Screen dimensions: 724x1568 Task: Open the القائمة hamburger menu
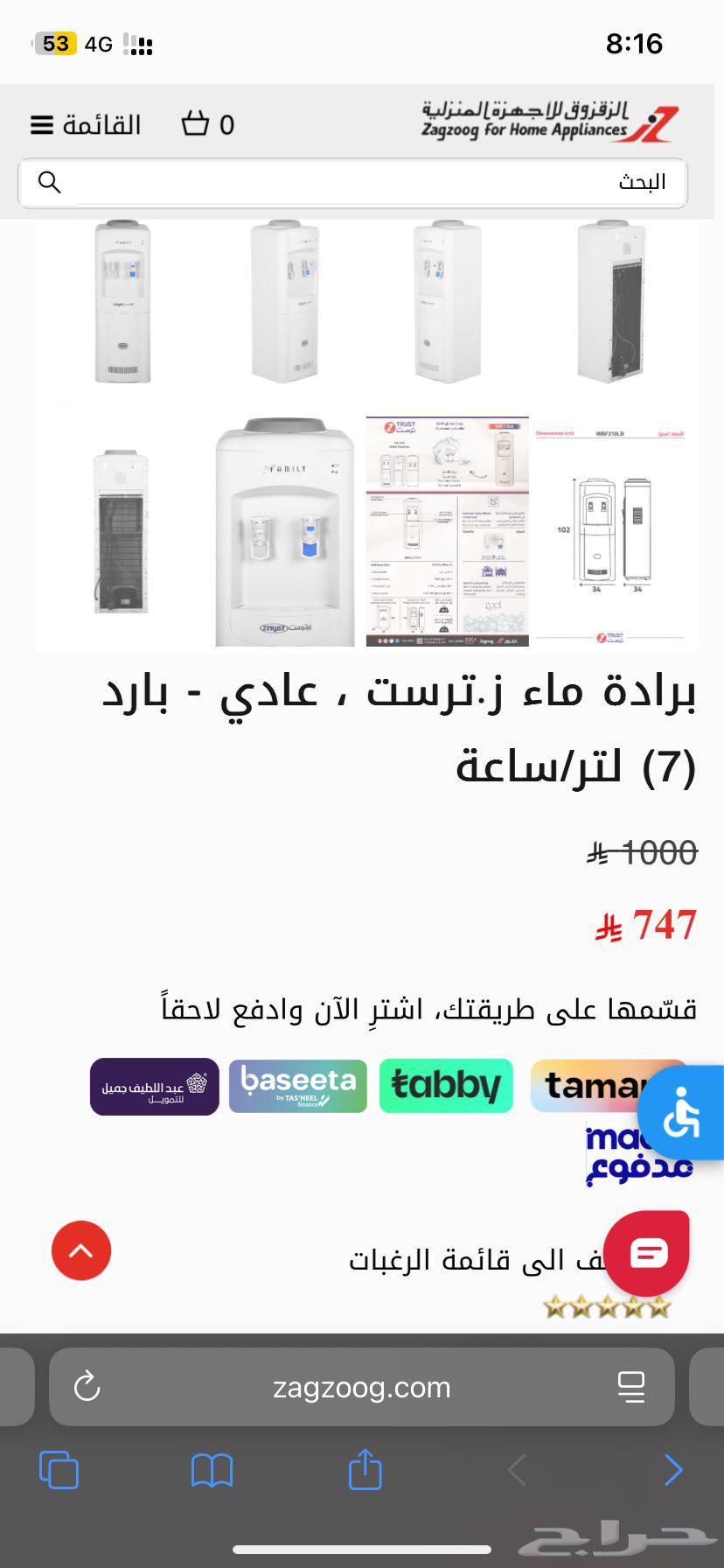pos(85,125)
